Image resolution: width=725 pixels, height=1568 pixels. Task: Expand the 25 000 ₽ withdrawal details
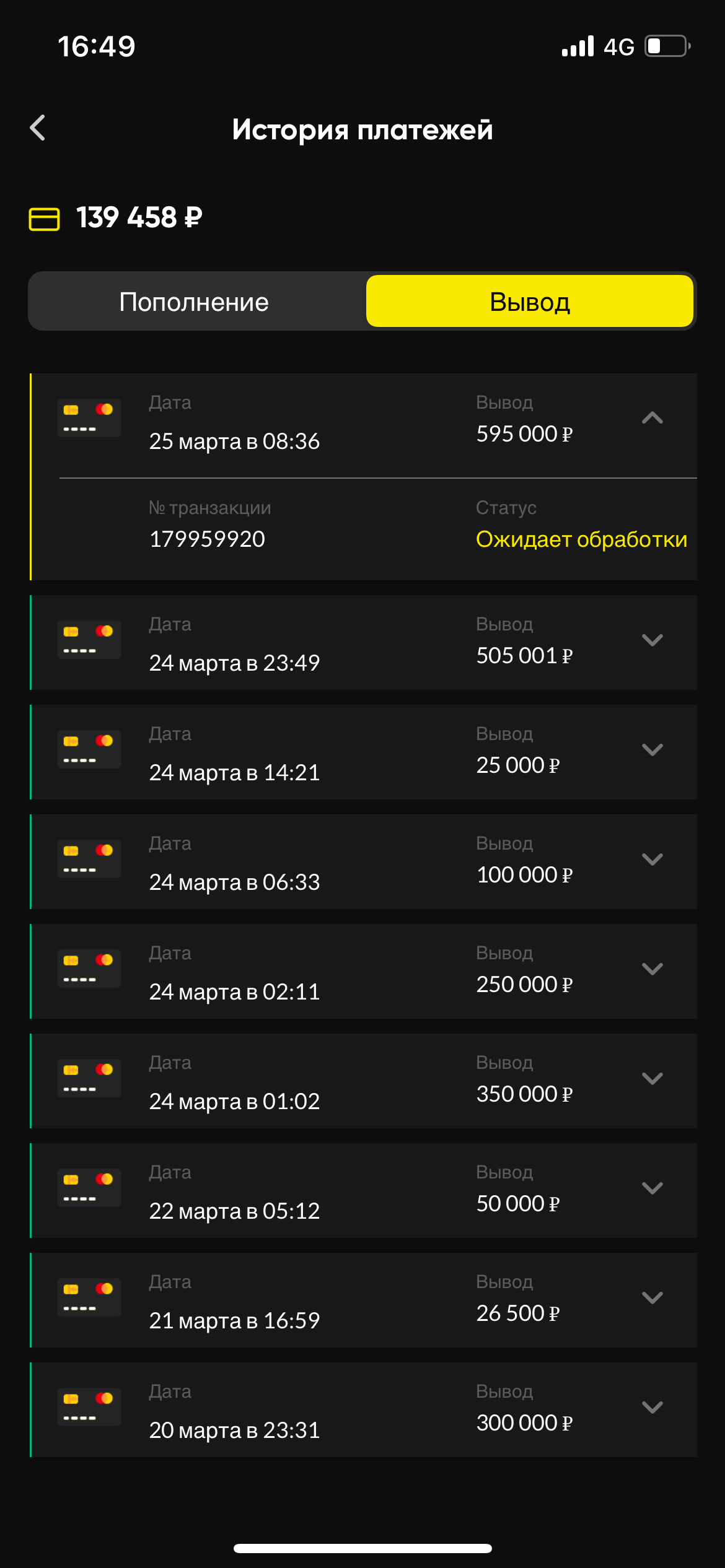coord(652,750)
